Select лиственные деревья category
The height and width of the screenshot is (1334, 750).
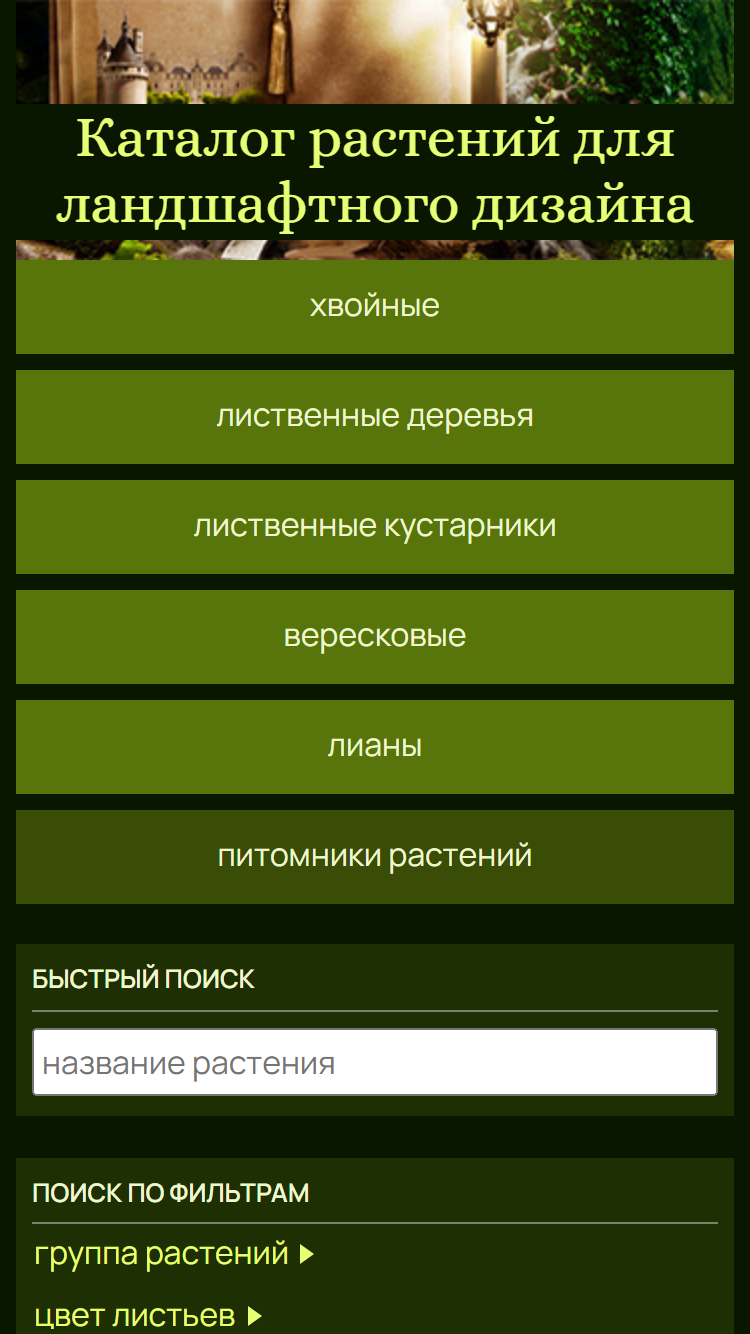tap(375, 417)
